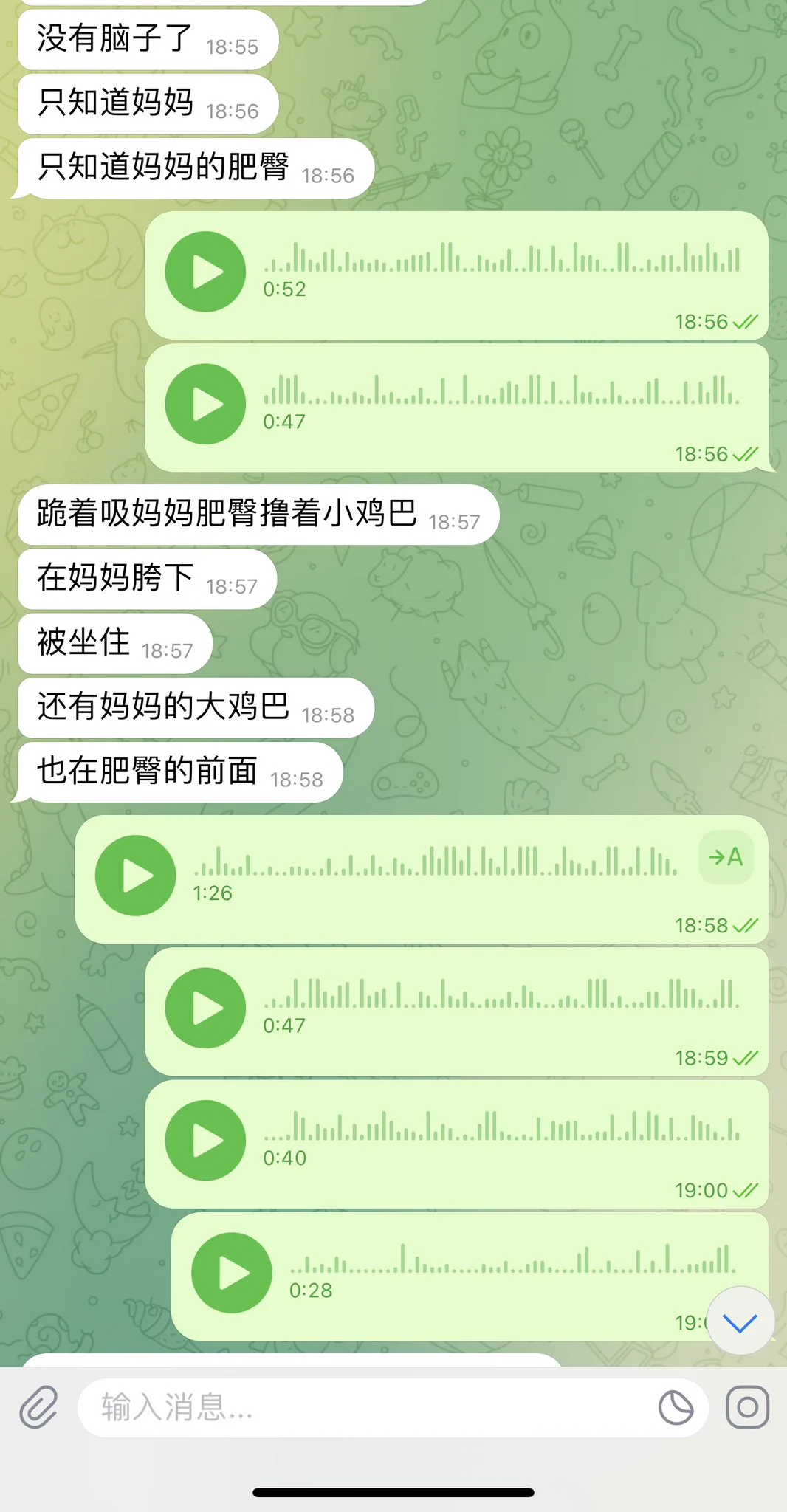Transcribe the 1:26 voice message to text
This screenshot has width=787, height=1512.
click(x=726, y=857)
